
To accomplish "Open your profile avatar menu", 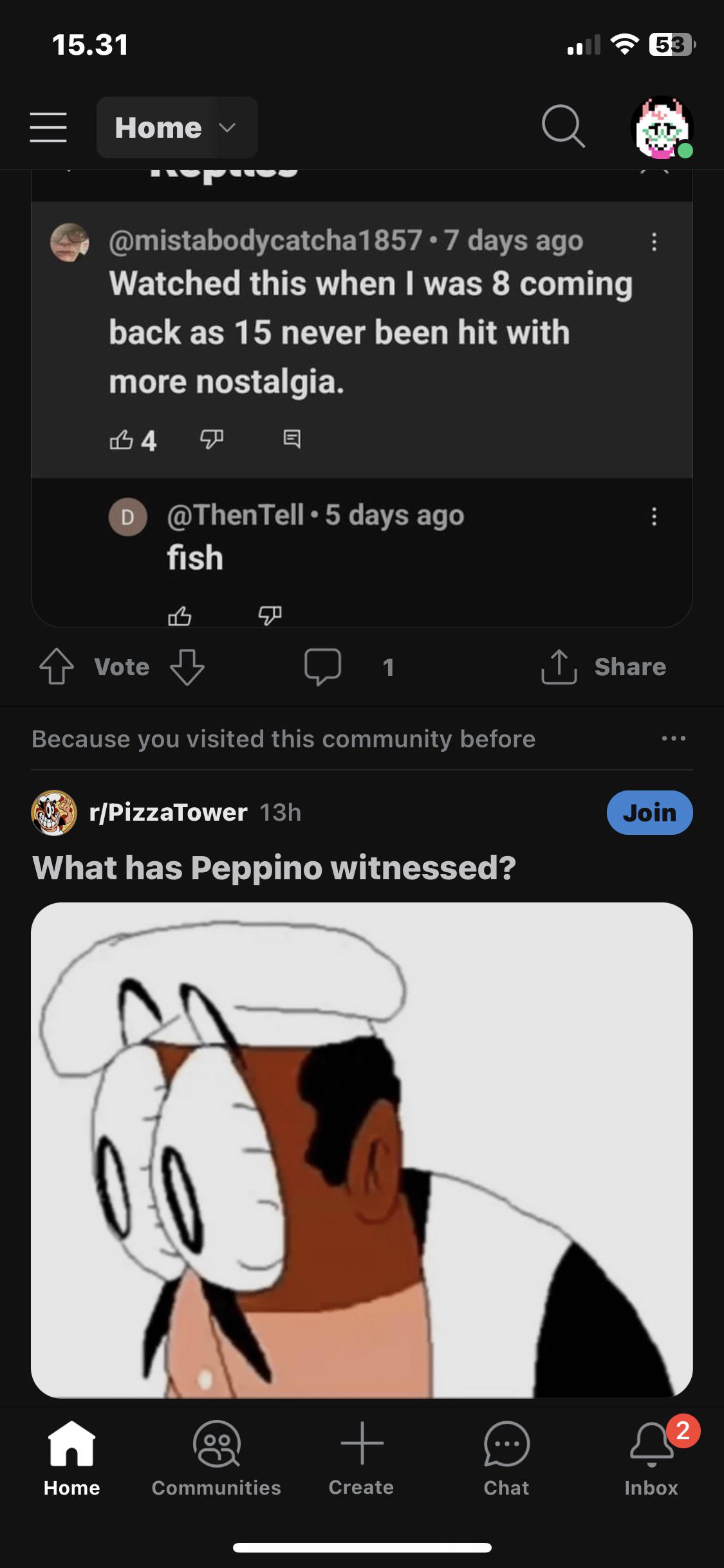I will [x=662, y=127].
